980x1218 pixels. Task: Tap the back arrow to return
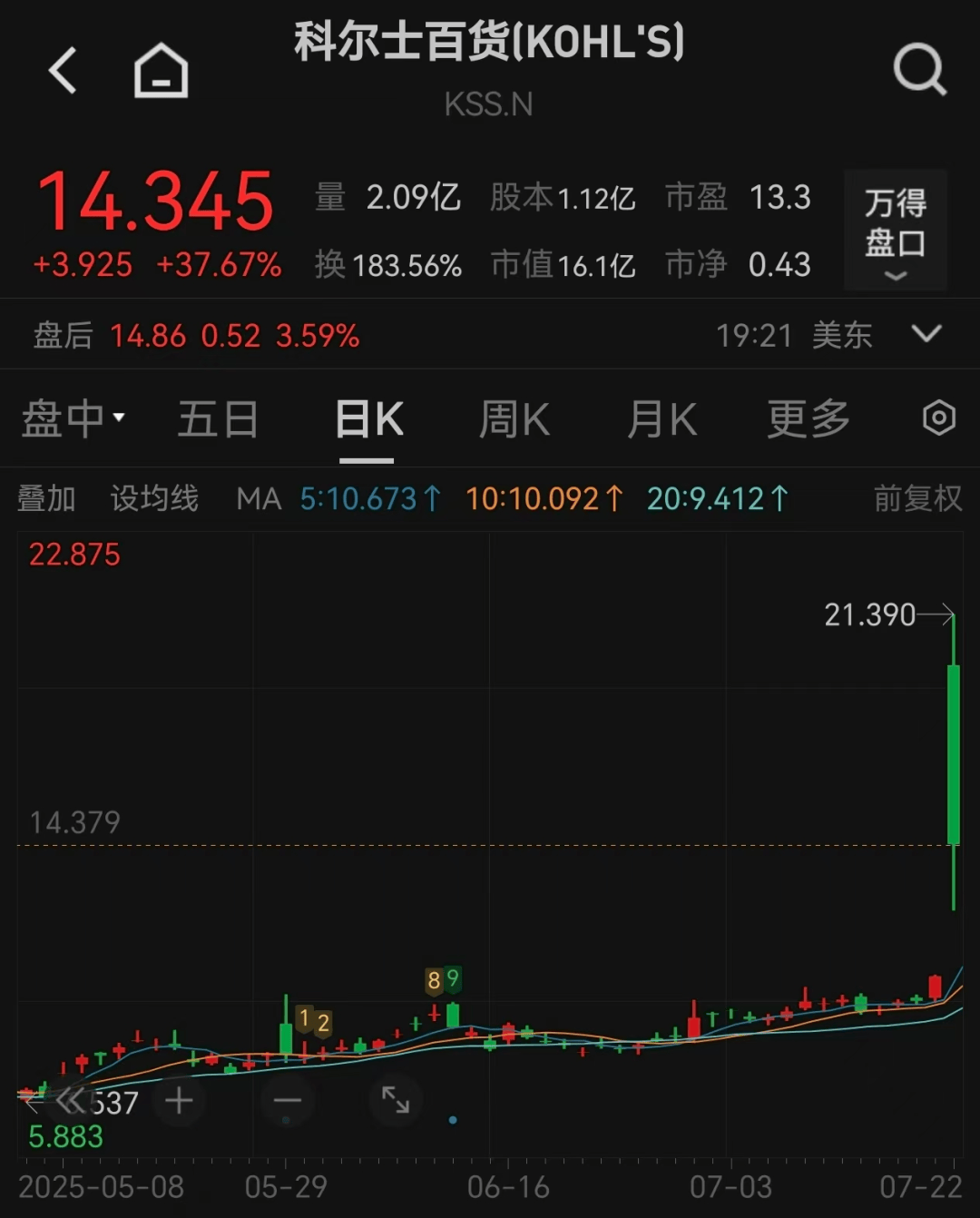point(64,68)
